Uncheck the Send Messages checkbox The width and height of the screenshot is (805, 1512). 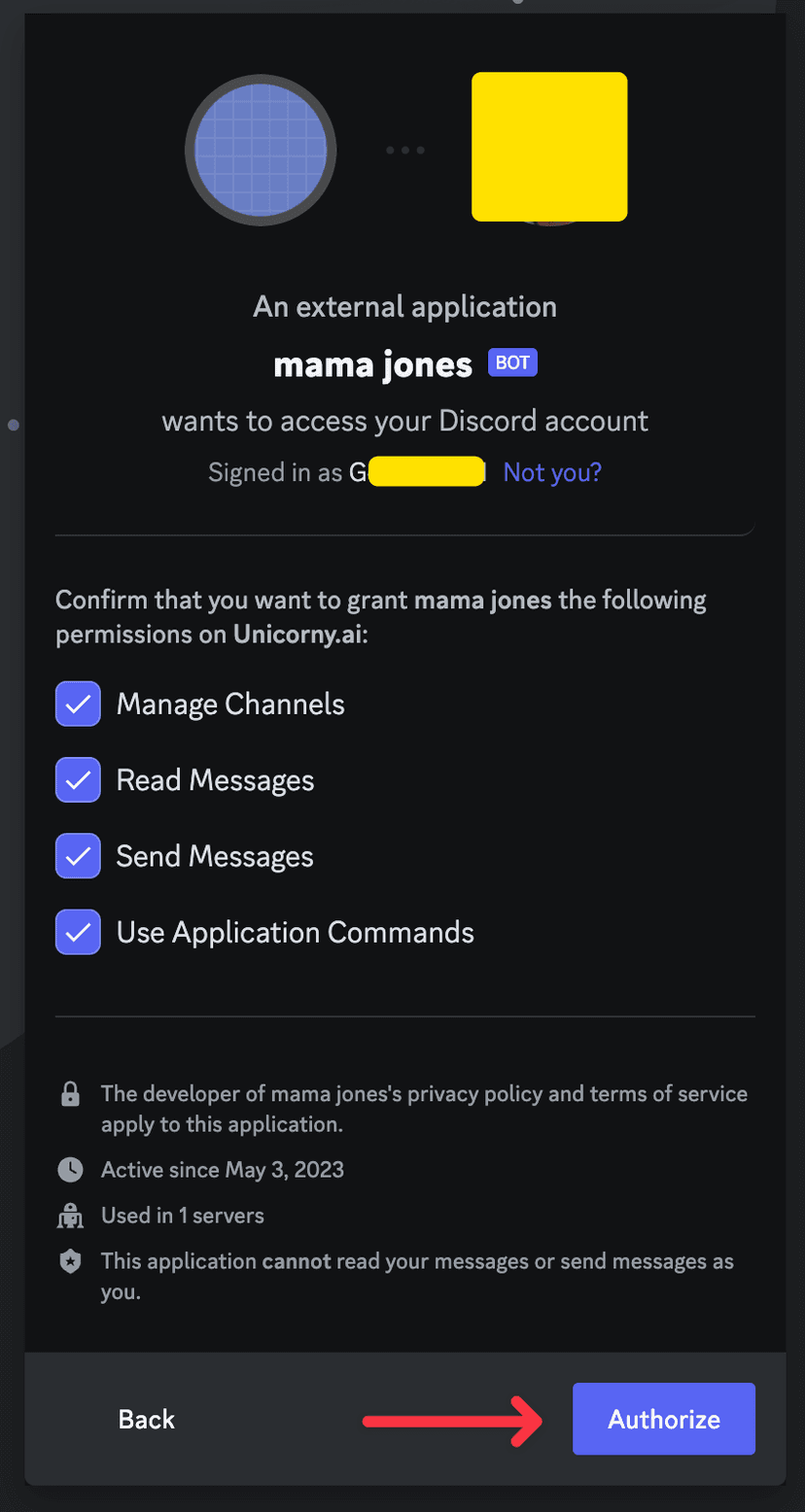pos(78,856)
